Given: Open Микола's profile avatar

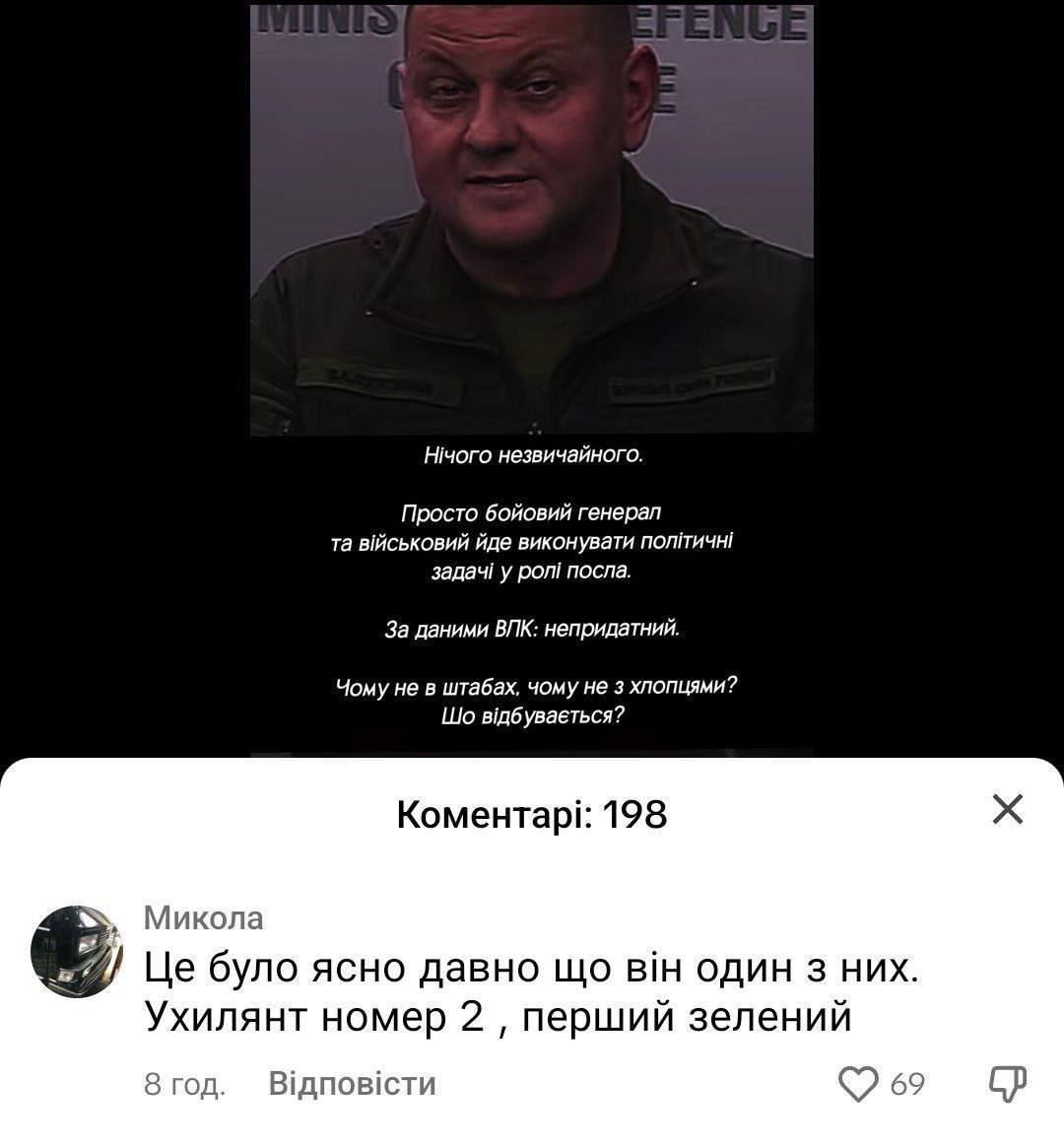Looking at the screenshot, I should click(x=77, y=950).
